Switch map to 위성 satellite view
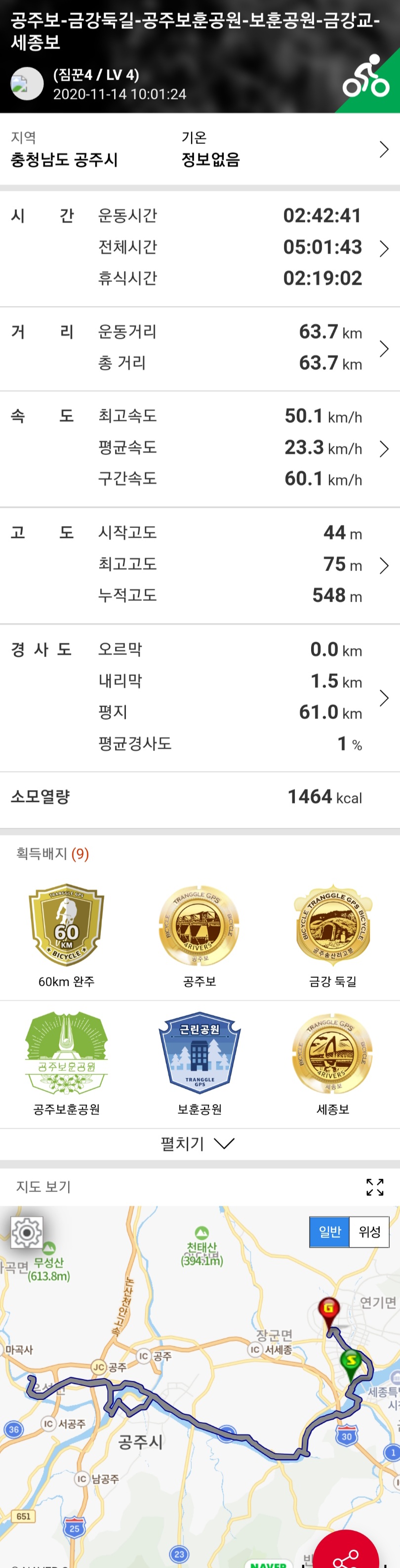 369,1232
